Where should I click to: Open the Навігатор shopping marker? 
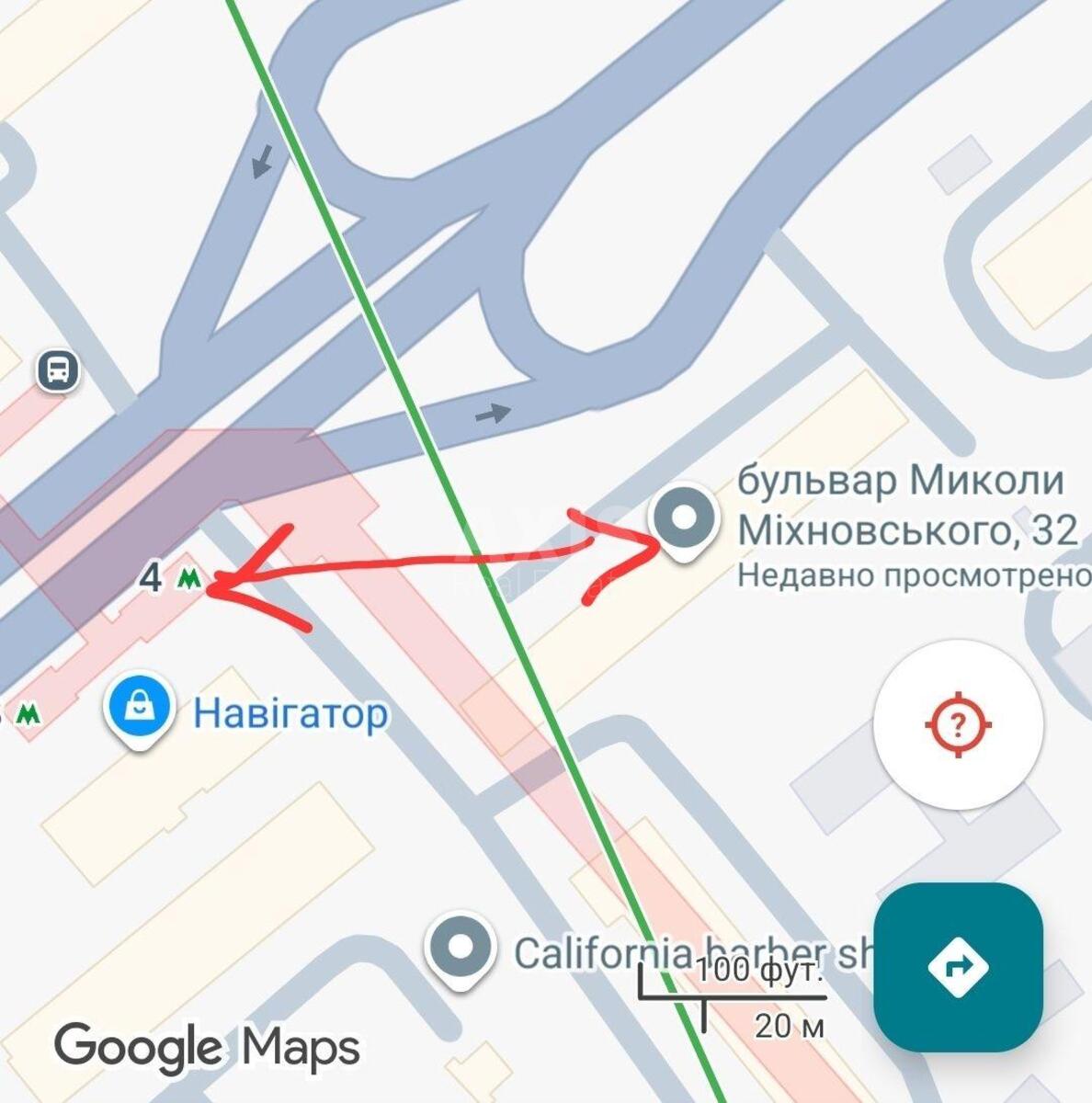click(139, 709)
